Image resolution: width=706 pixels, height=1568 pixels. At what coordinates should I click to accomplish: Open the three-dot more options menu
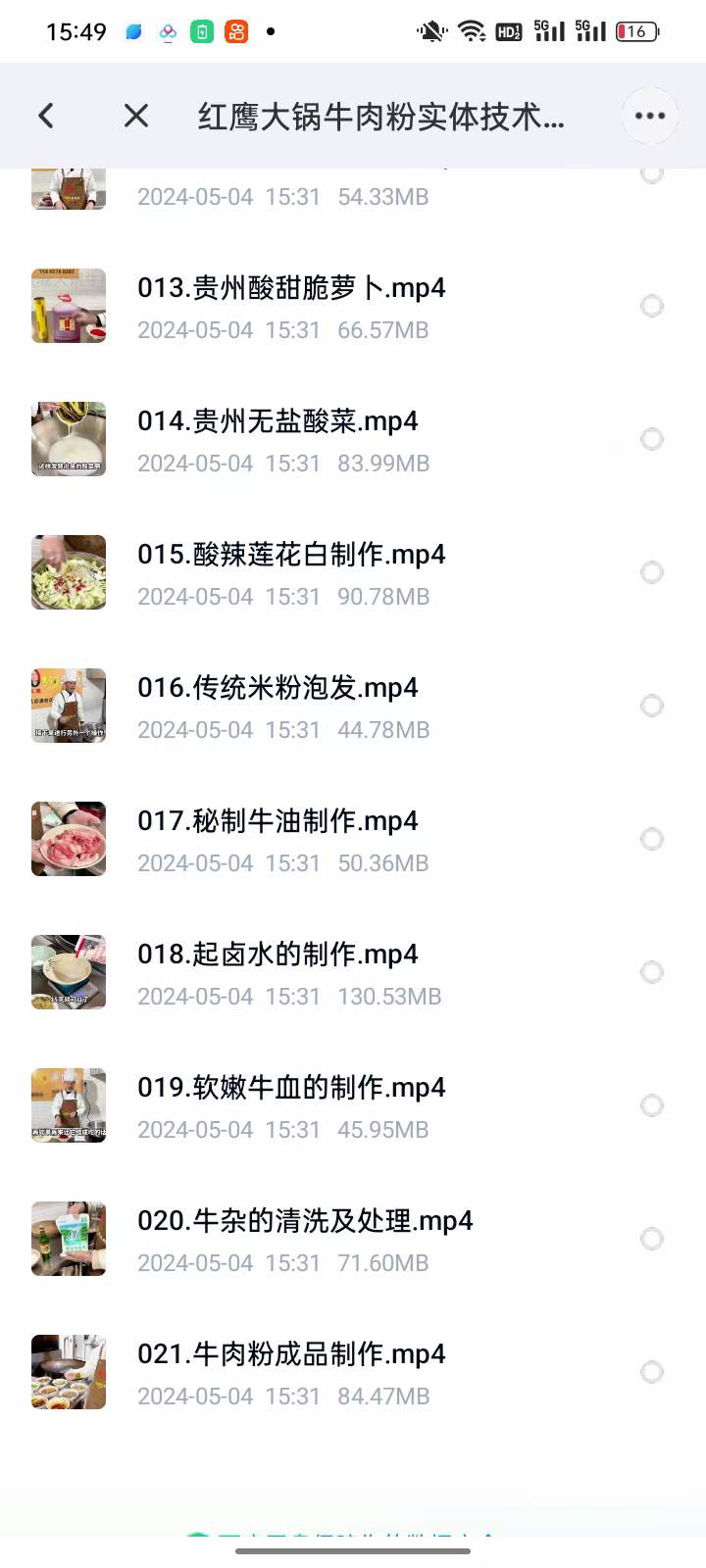pyautogui.click(x=650, y=115)
